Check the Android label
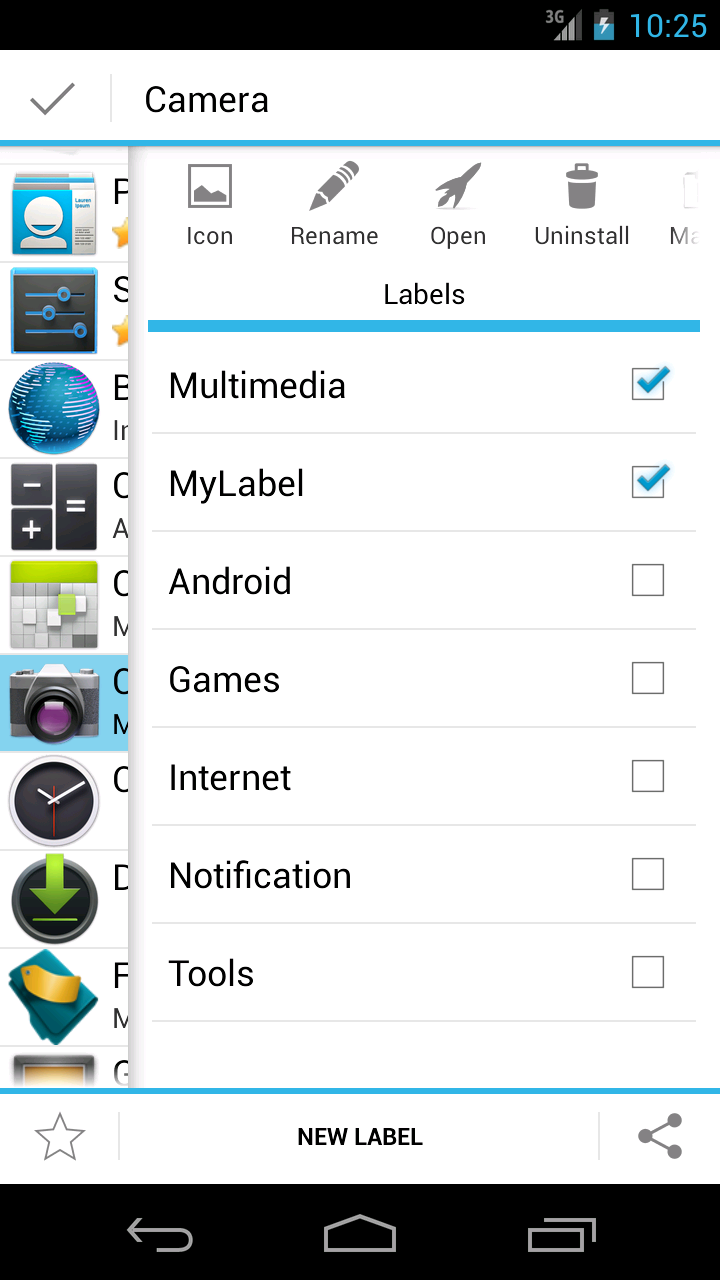The height and width of the screenshot is (1280, 720). 648,580
